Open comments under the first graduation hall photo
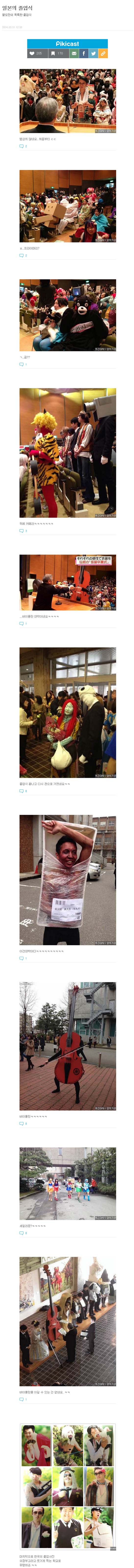The image size is (134, 1568). click(23, 146)
